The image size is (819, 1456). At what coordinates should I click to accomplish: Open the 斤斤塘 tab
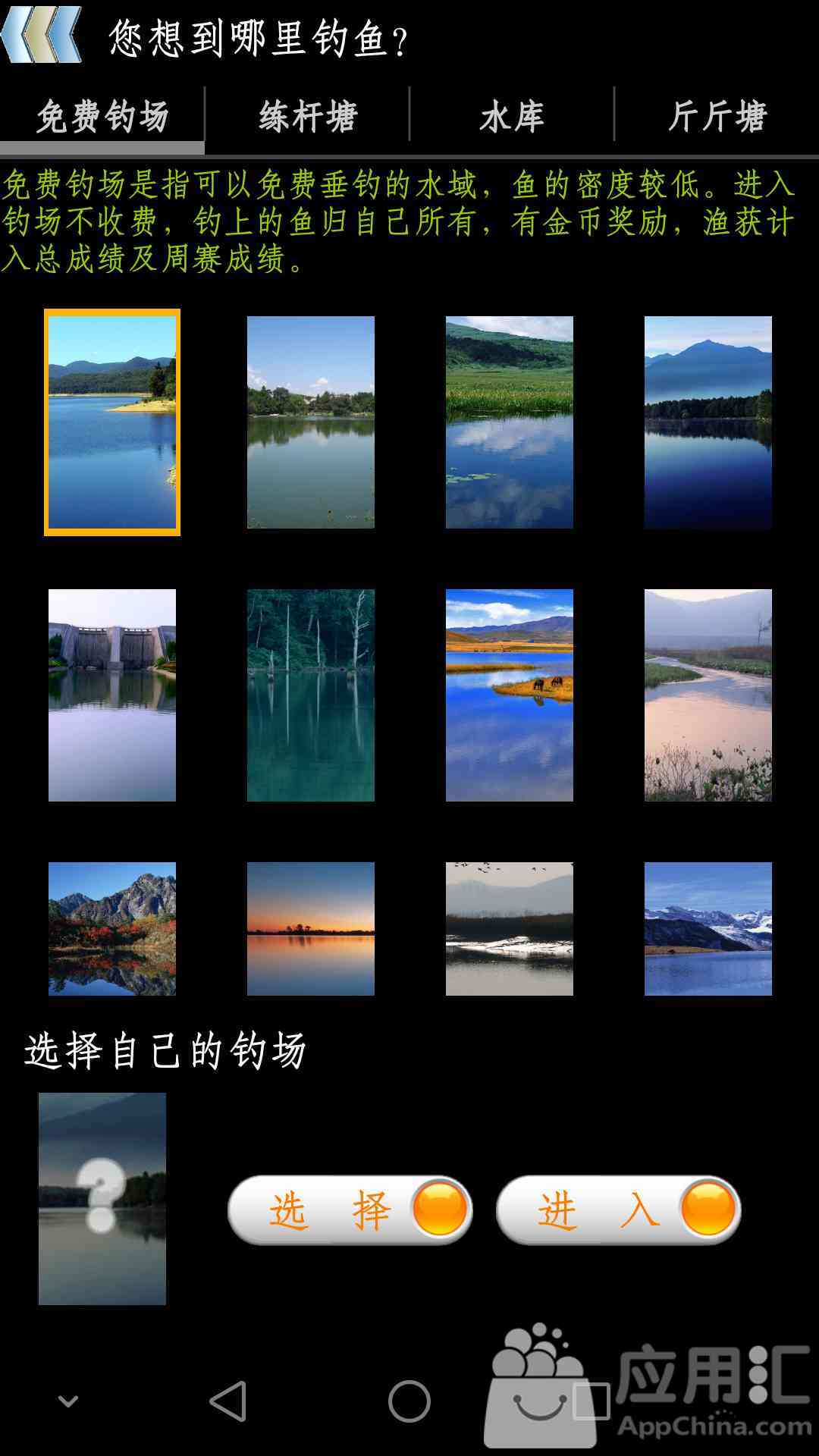click(x=717, y=116)
